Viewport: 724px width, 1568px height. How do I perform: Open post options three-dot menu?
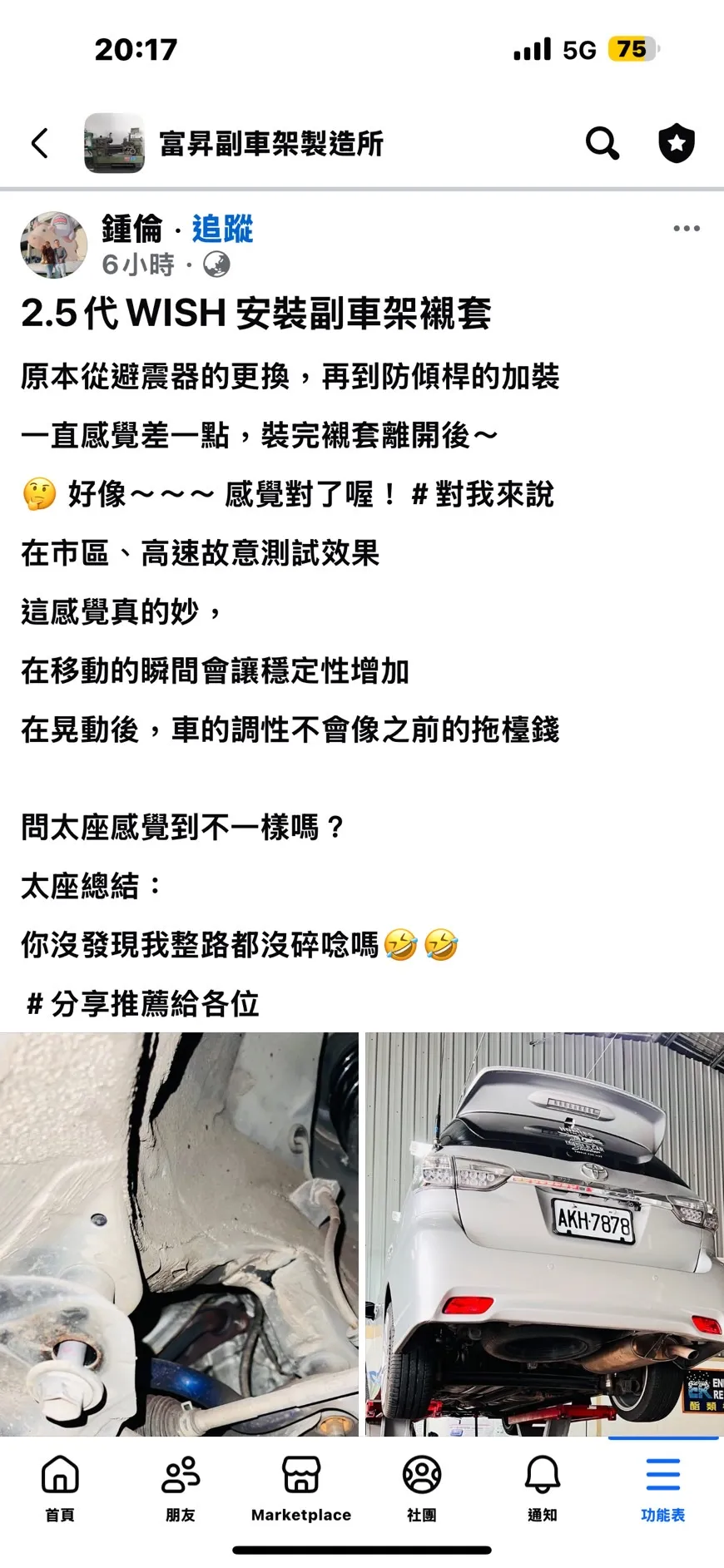[686, 229]
